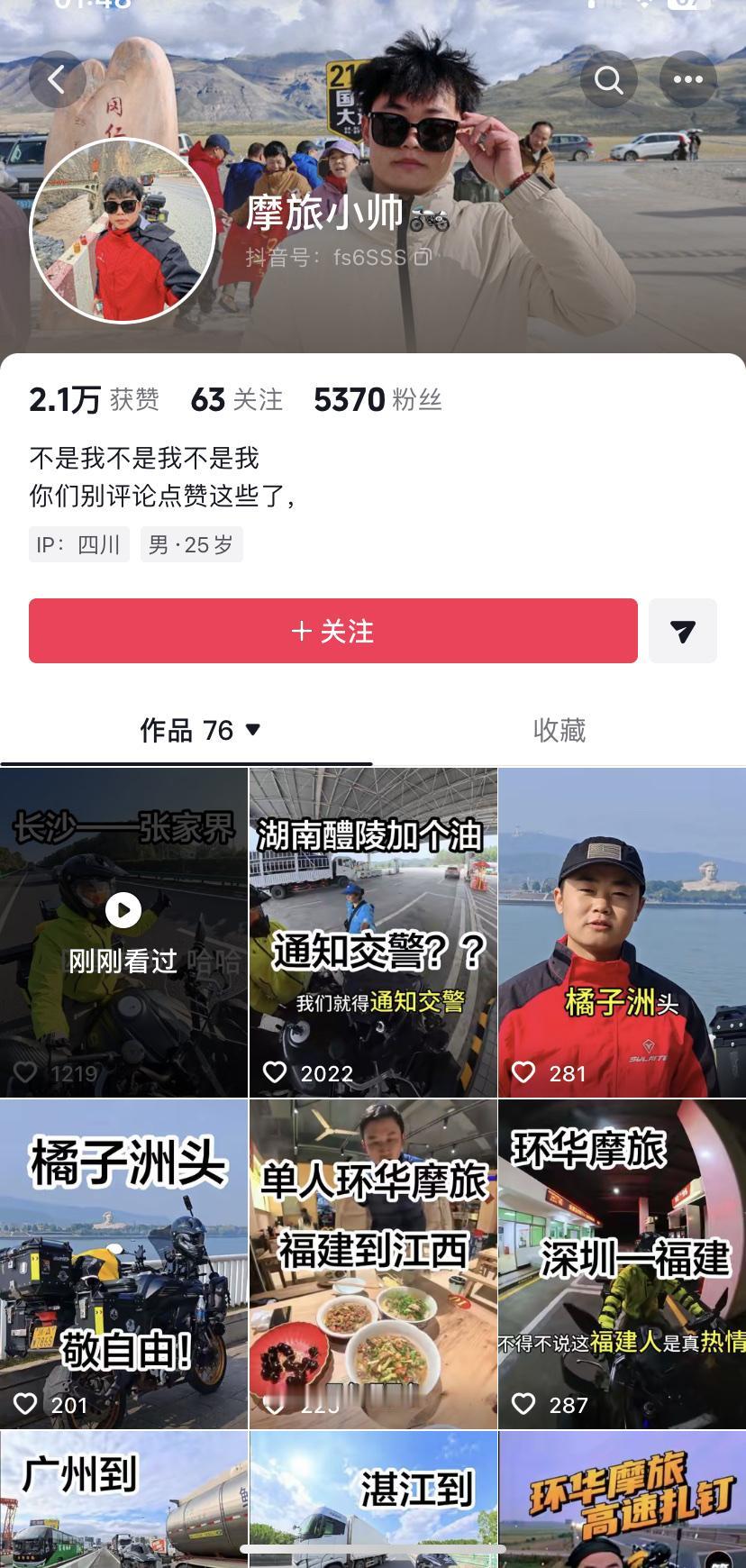Open the 5370 粉丝 followers list
The height and width of the screenshot is (1568, 746).
pos(378,400)
